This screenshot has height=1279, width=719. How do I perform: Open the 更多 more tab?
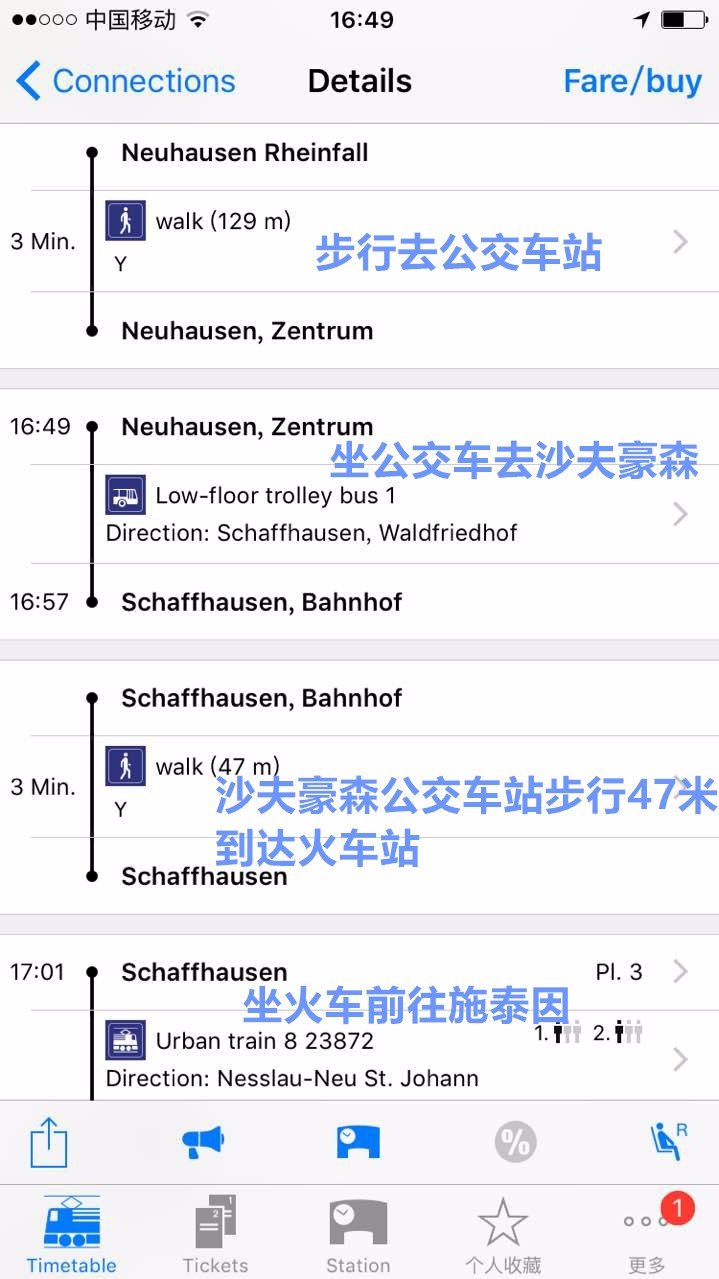coord(647,1235)
